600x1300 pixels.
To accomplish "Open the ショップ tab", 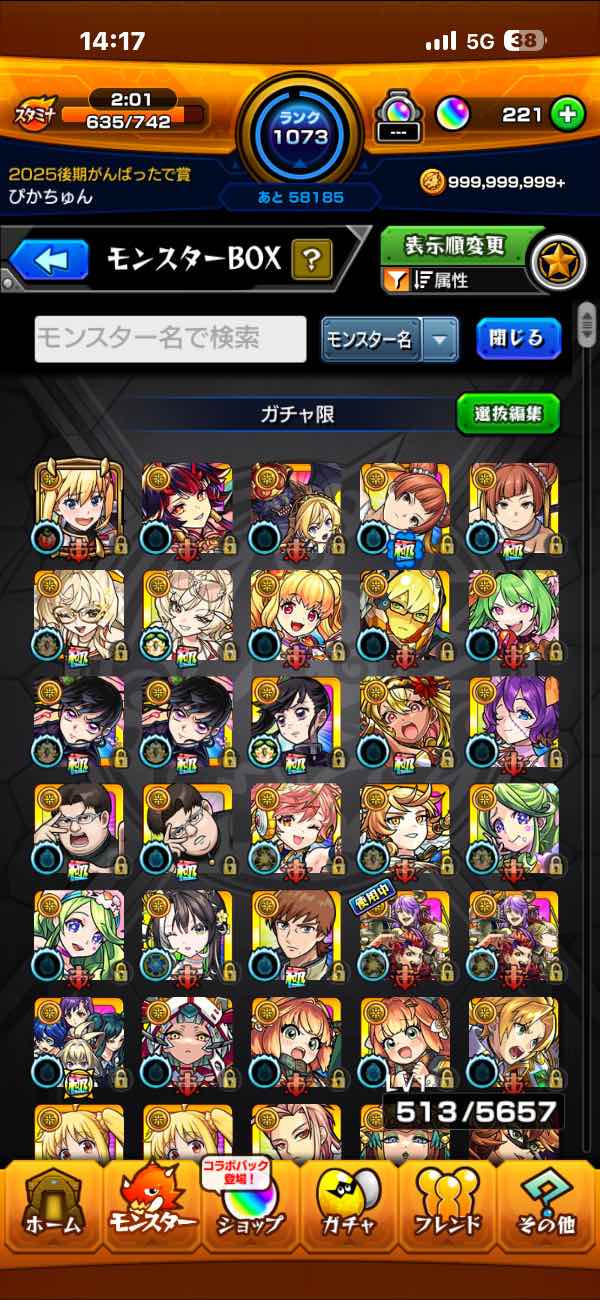I will pyautogui.click(x=247, y=1206).
